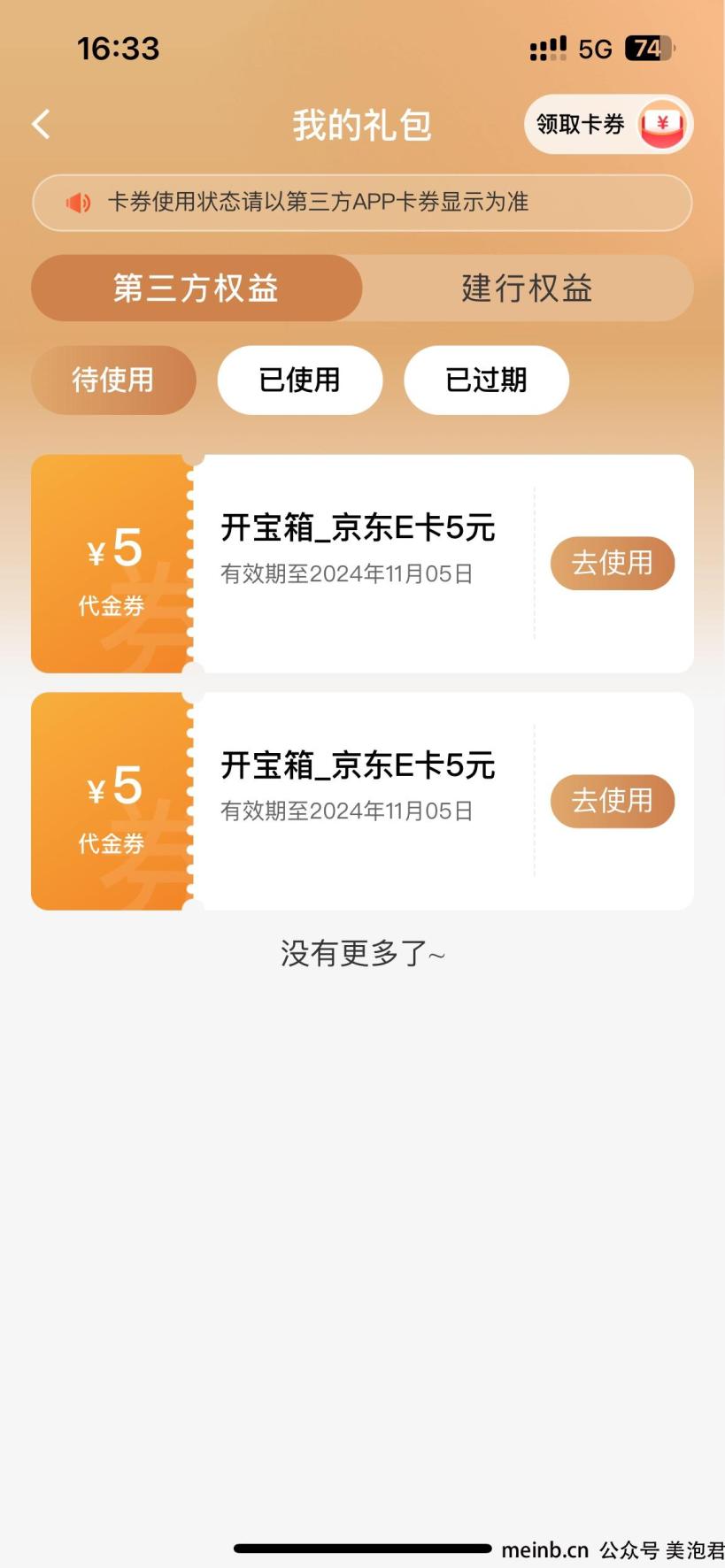This screenshot has height=1568, width=725.
Task: Tap 去使用 on the second 京东E卡5元 coupon
Action: pyautogui.click(x=613, y=801)
